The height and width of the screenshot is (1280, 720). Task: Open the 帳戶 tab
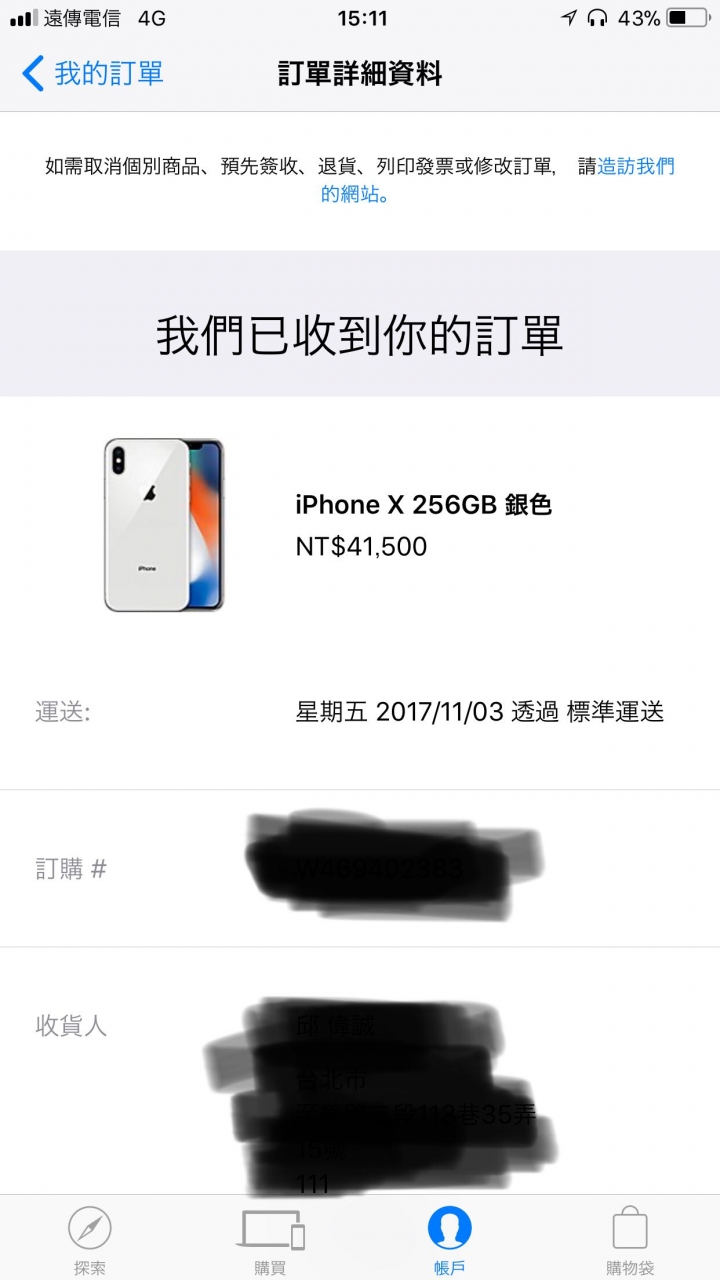[x=450, y=1238]
